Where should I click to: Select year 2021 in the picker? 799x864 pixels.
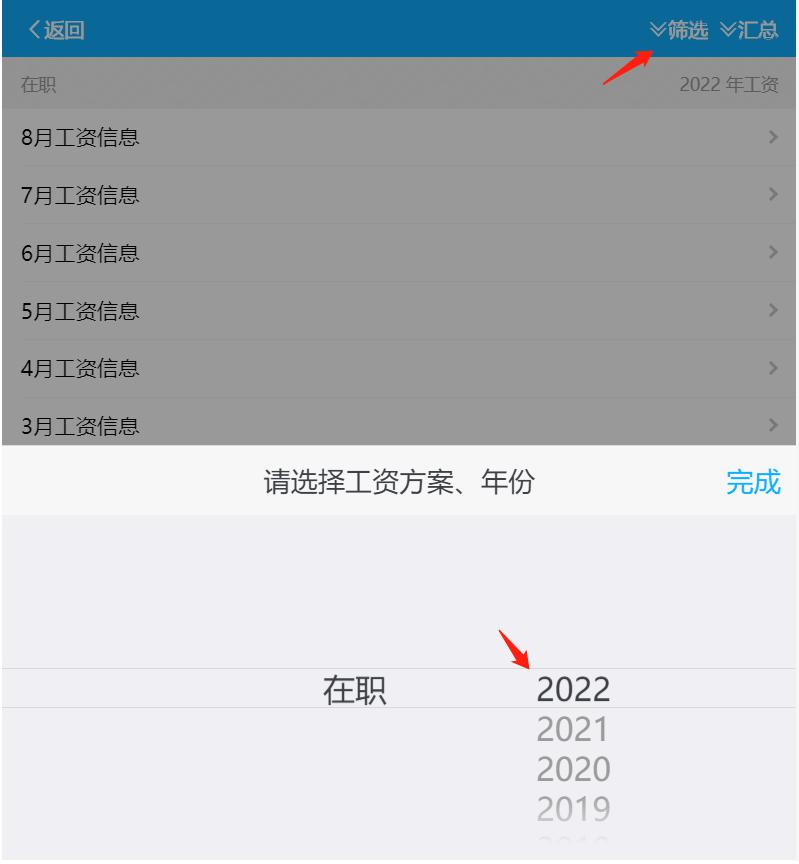(x=572, y=730)
